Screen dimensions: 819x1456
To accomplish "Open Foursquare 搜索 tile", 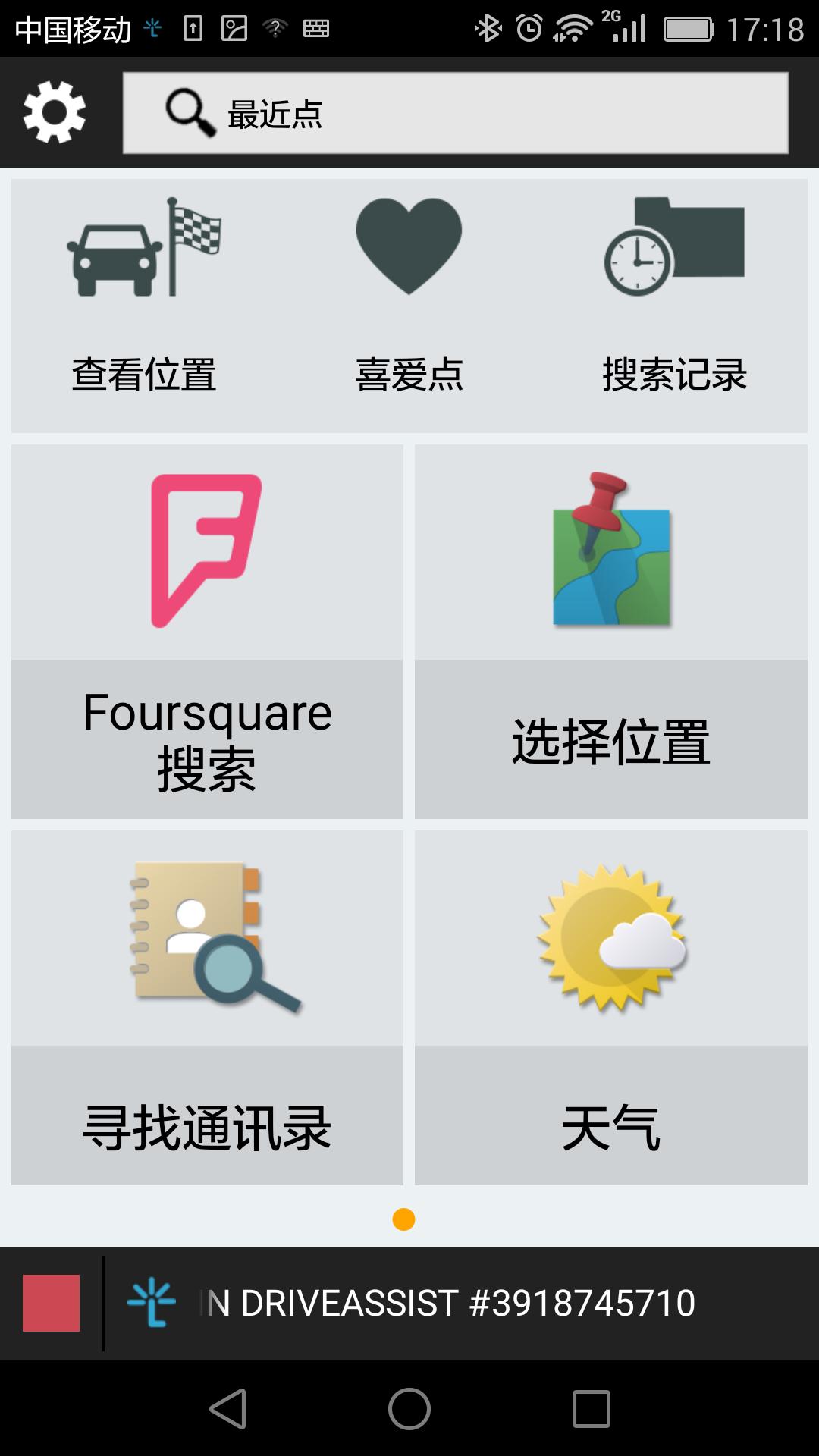I will click(207, 631).
